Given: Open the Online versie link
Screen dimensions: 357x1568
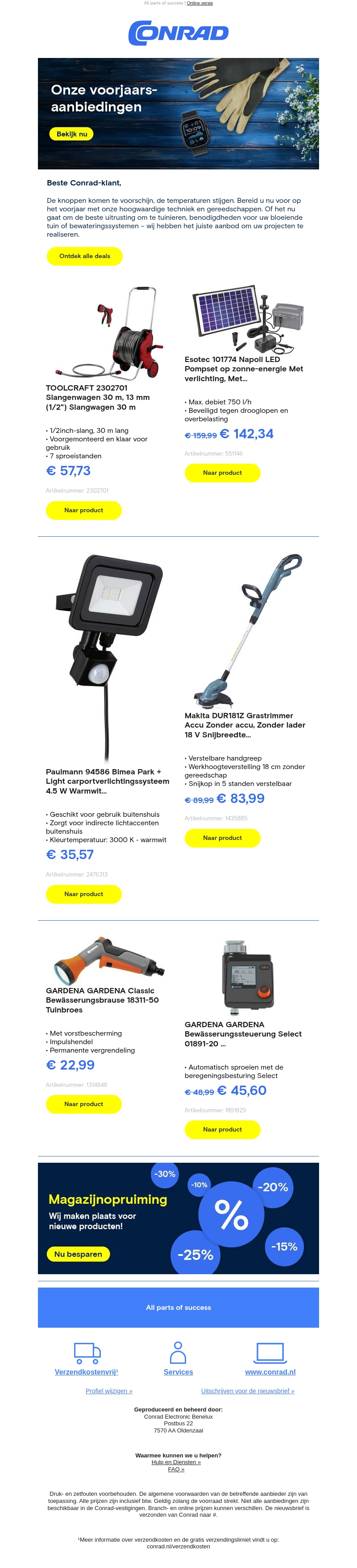Looking at the screenshot, I should point(200,3).
